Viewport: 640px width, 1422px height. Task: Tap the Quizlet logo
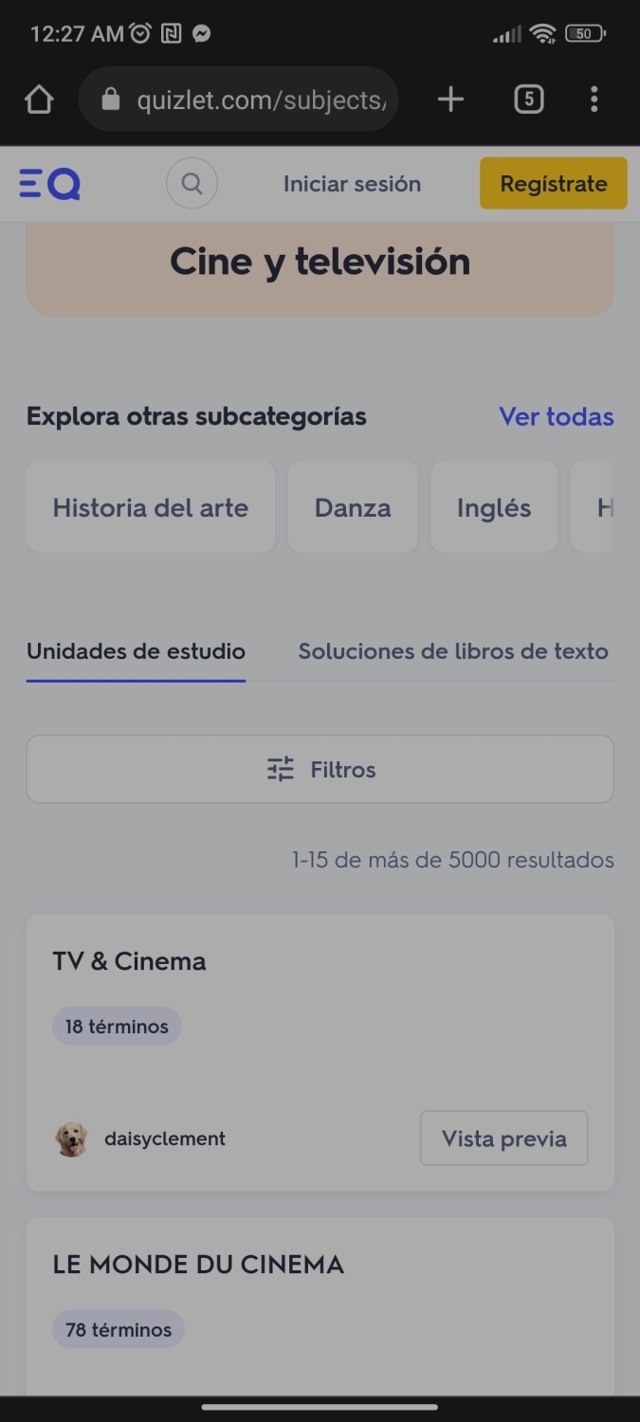coord(50,184)
